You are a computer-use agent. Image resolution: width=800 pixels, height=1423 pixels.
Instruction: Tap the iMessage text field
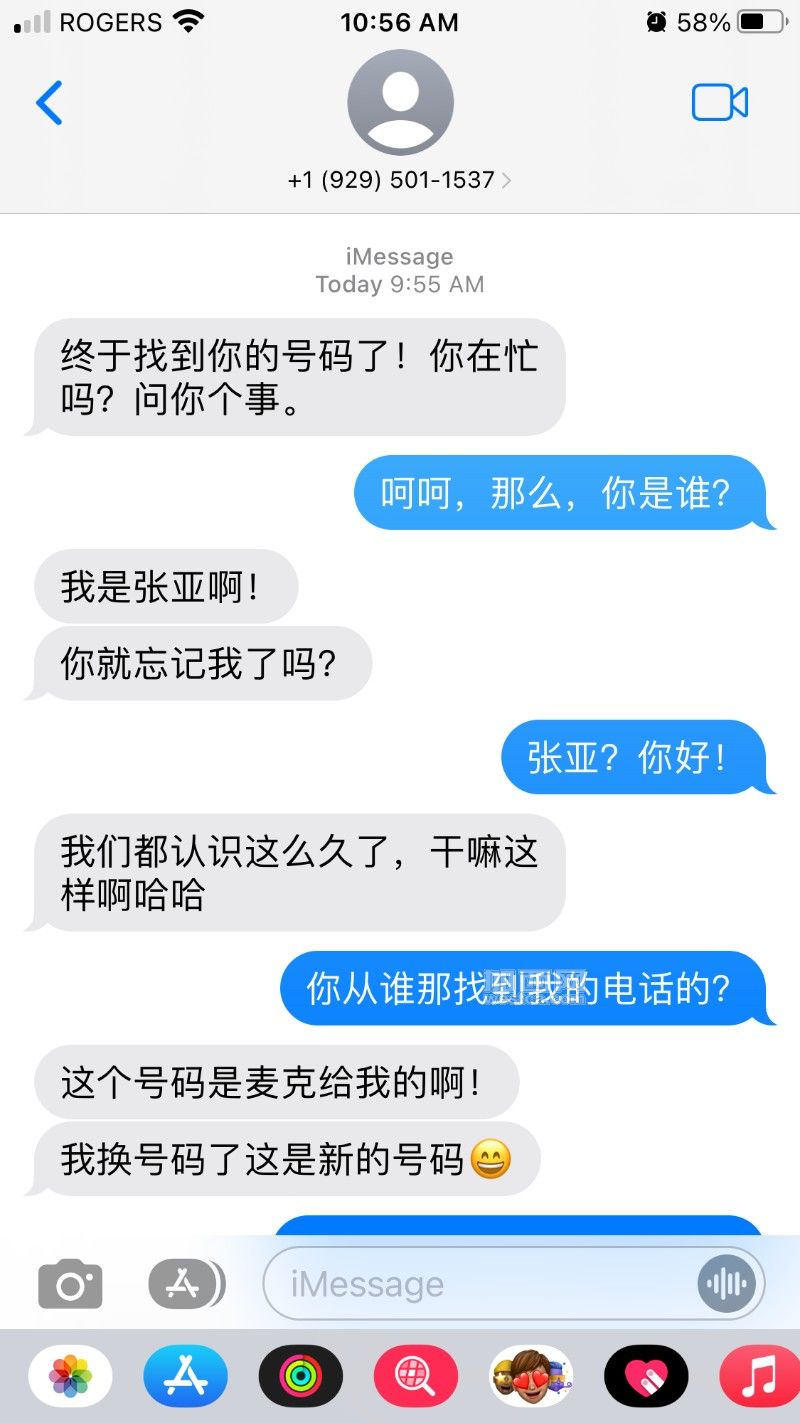[x=480, y=1284]
